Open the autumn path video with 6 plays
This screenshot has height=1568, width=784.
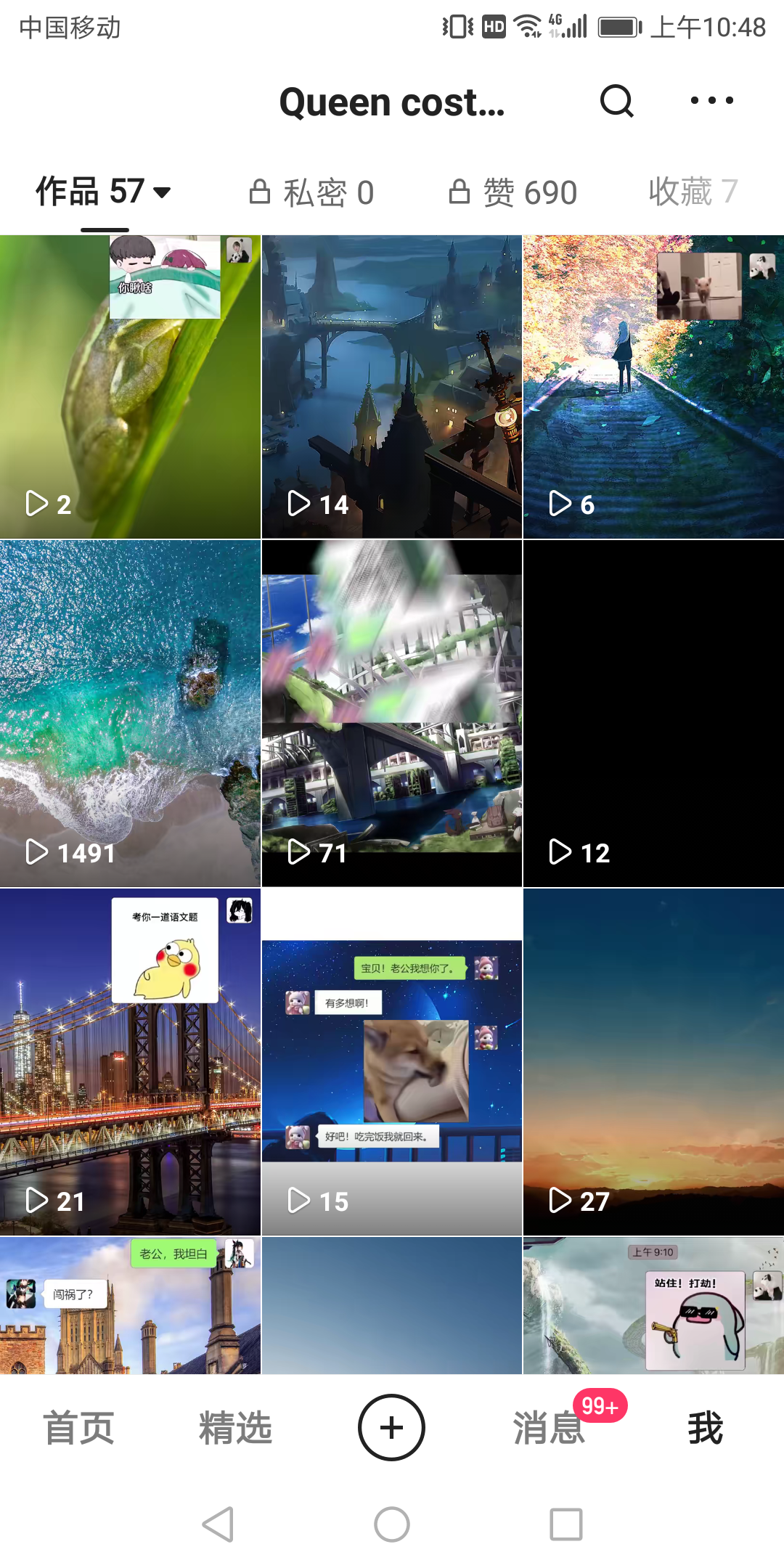653,387
